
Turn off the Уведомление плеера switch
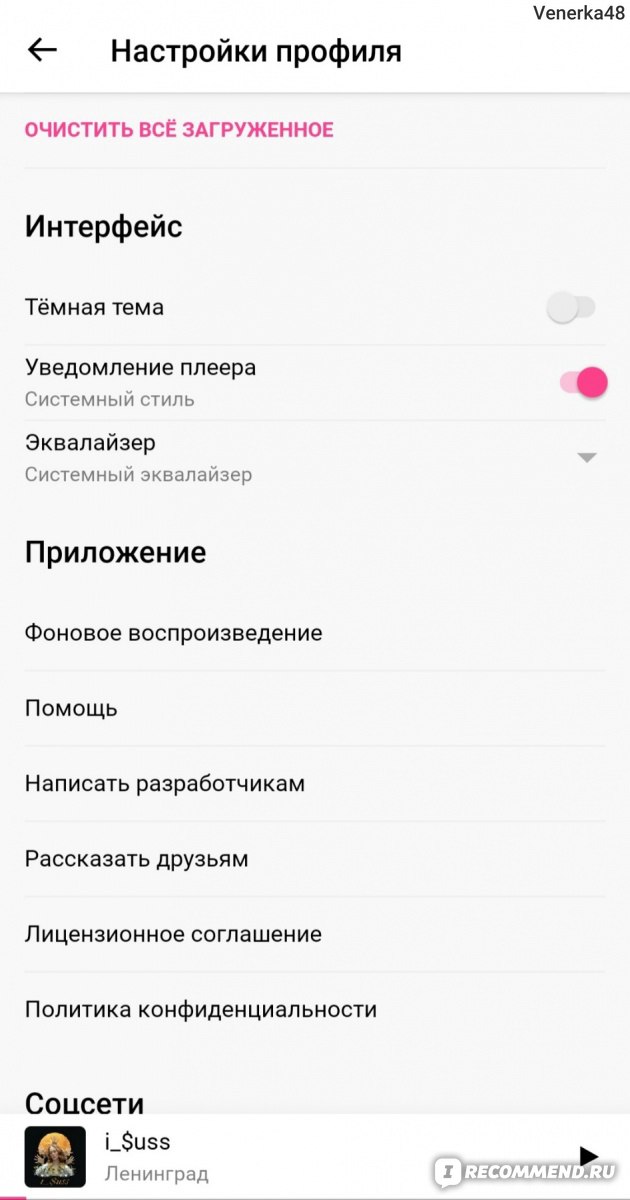coord(584,382)
